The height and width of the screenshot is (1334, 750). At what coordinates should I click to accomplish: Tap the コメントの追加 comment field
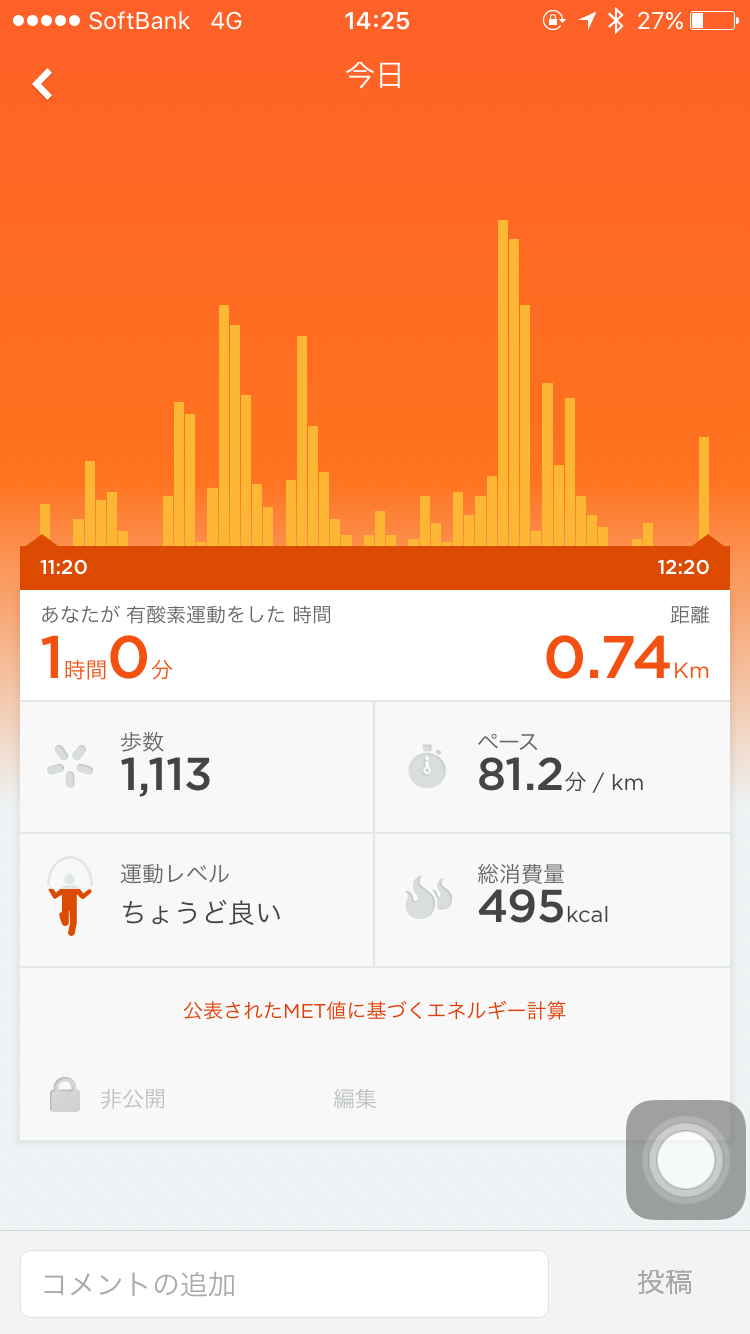(284, 1284)
